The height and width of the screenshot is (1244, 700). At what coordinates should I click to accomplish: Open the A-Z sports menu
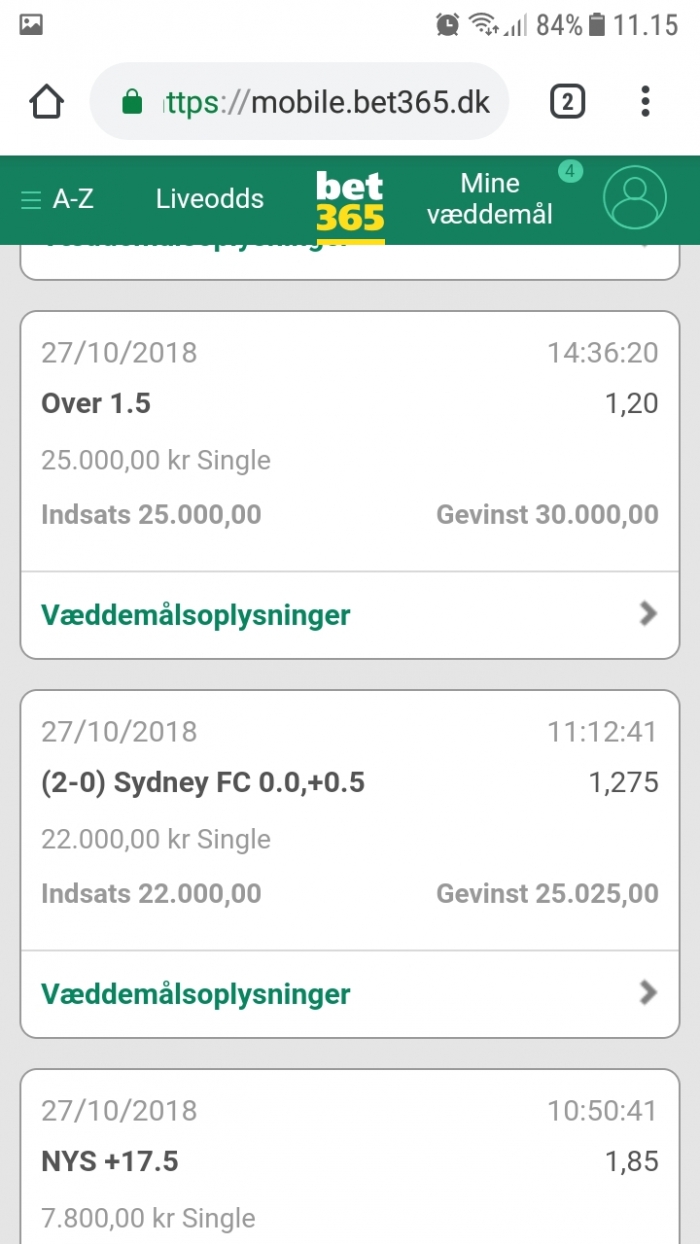(x=58, y=199)
